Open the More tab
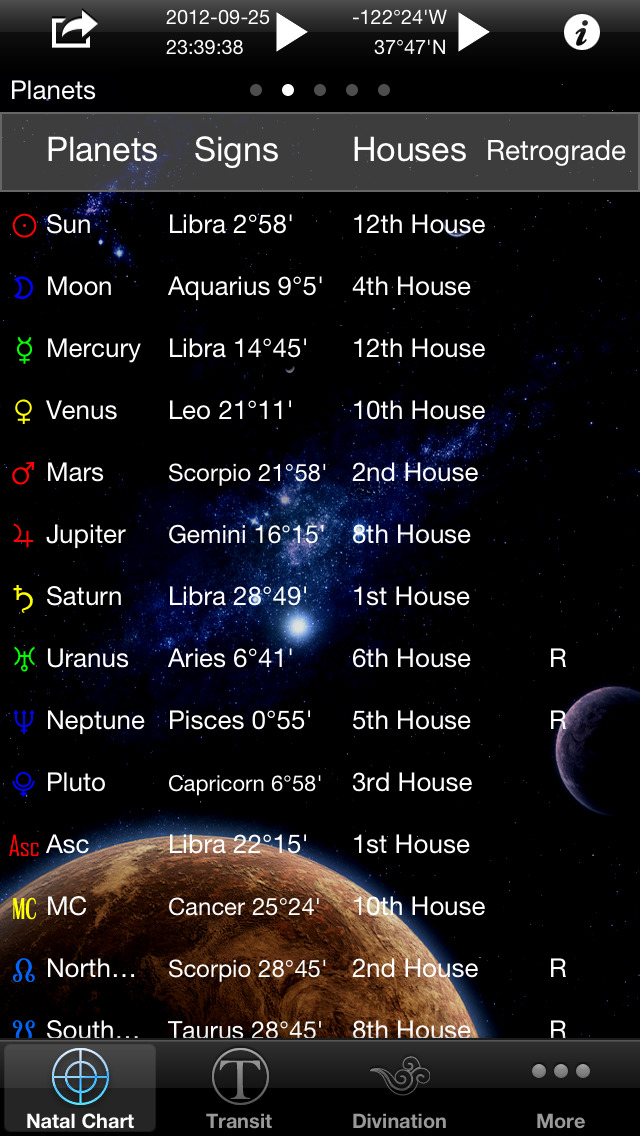Image resolution: width=640 pixels, height=1136 pixels. pos(560,1088)
